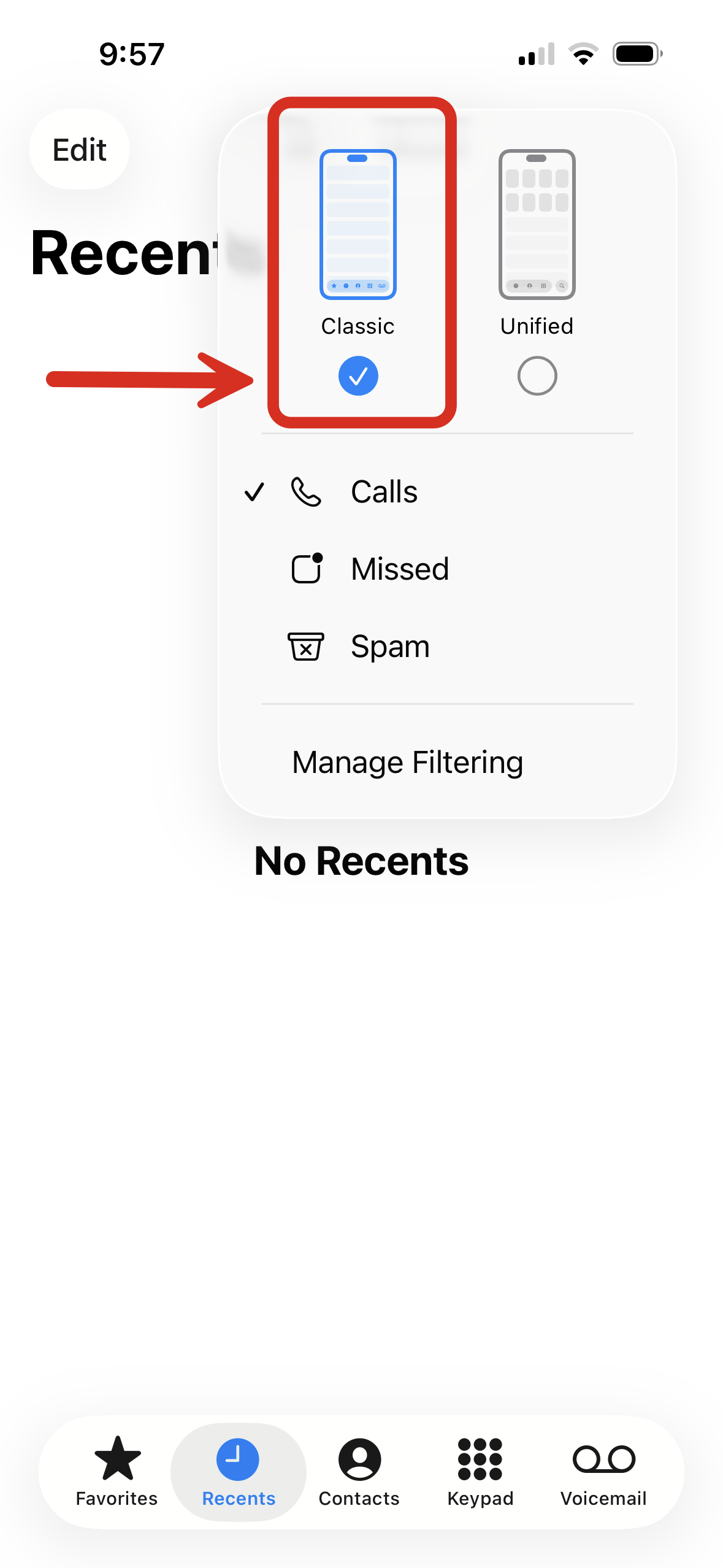Open the Contacts tab
The image size is (723, 1568).
[359, 1471]
